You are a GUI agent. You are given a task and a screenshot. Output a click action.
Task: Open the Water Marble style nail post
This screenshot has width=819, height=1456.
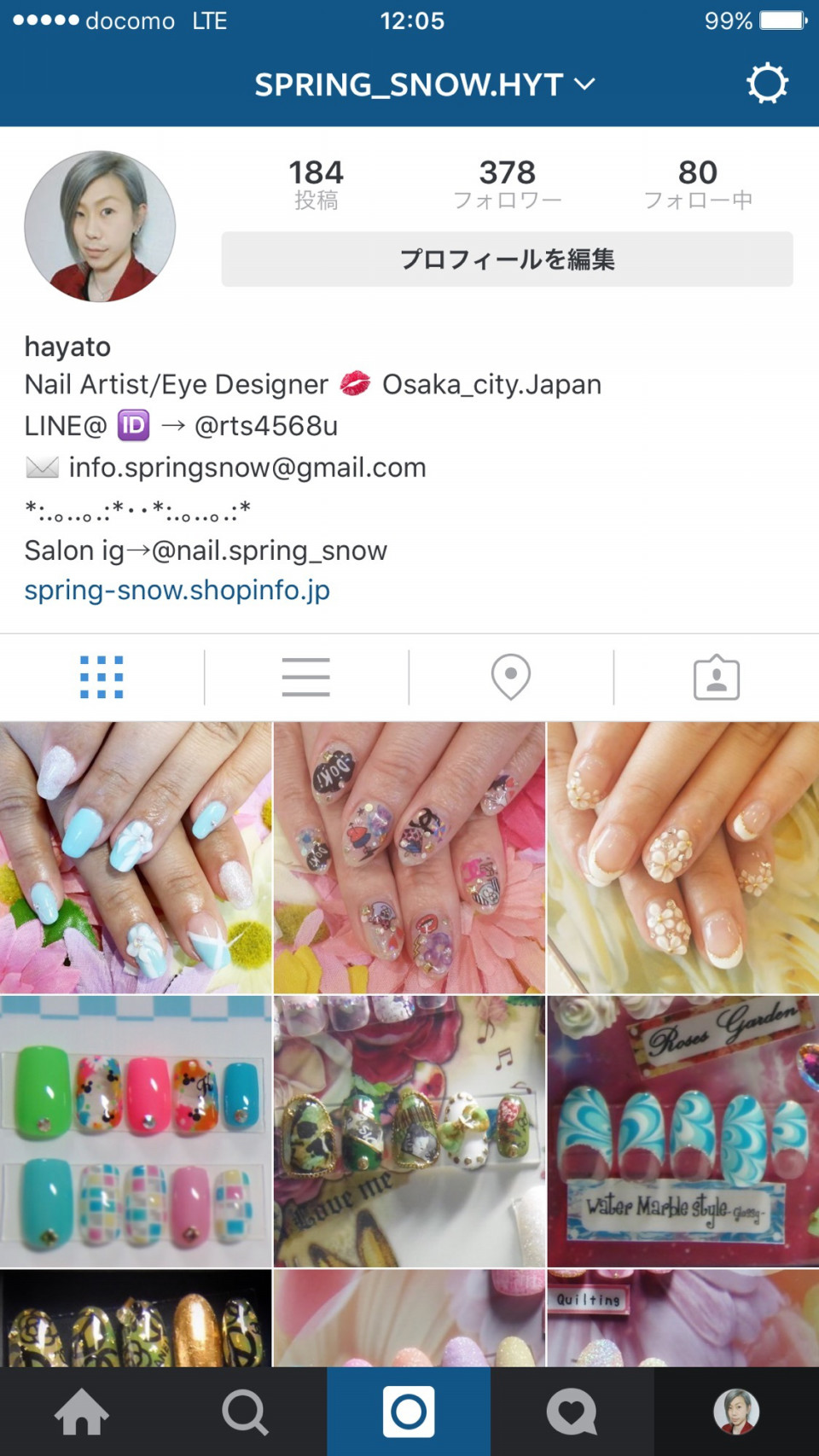point(682,1131)
